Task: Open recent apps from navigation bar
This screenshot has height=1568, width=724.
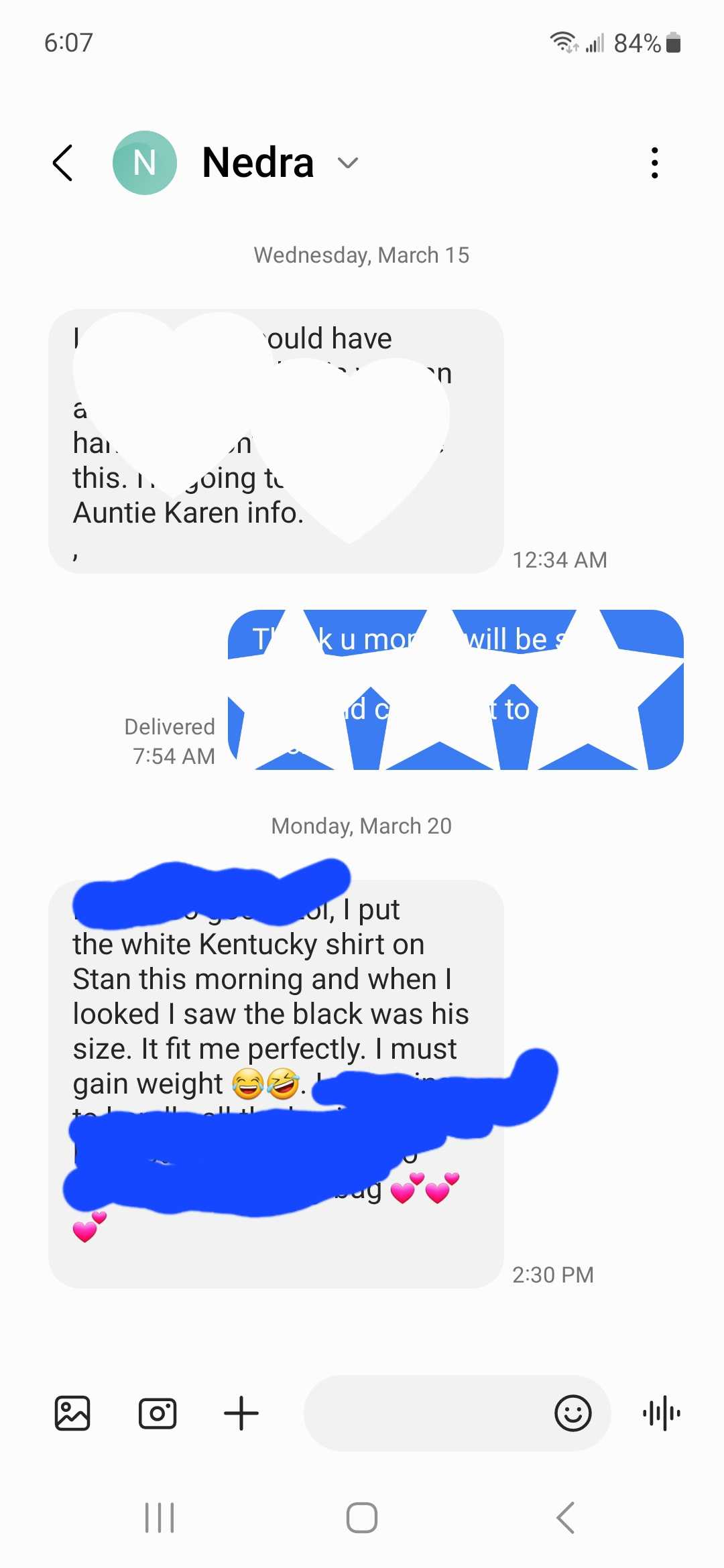Action: click(x=160, y=1518)
